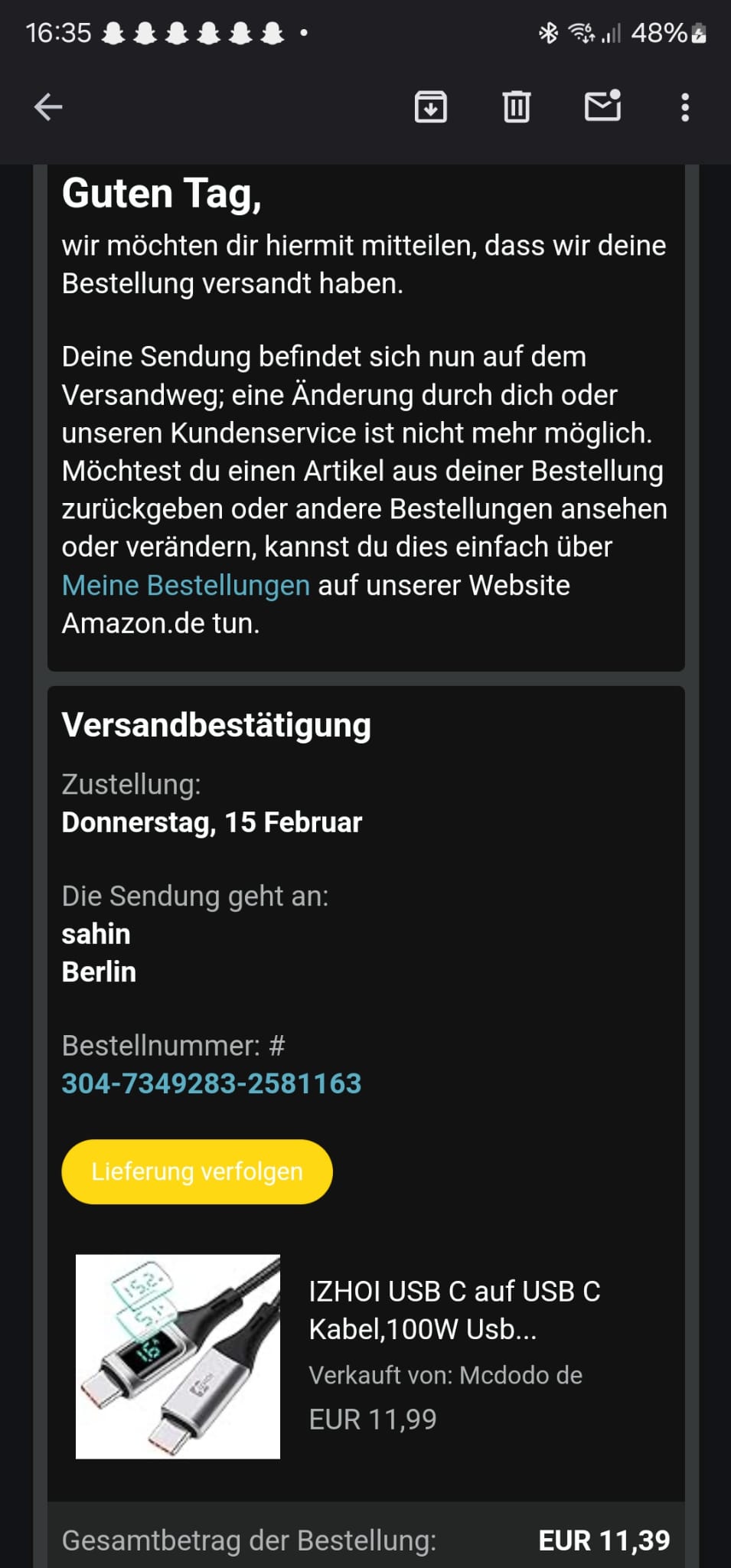This screenshot has height=1568, width=731.
Task: Open the IZHOI USB C cable product image
Action: pyautogui.click(x=178, y=1357)
